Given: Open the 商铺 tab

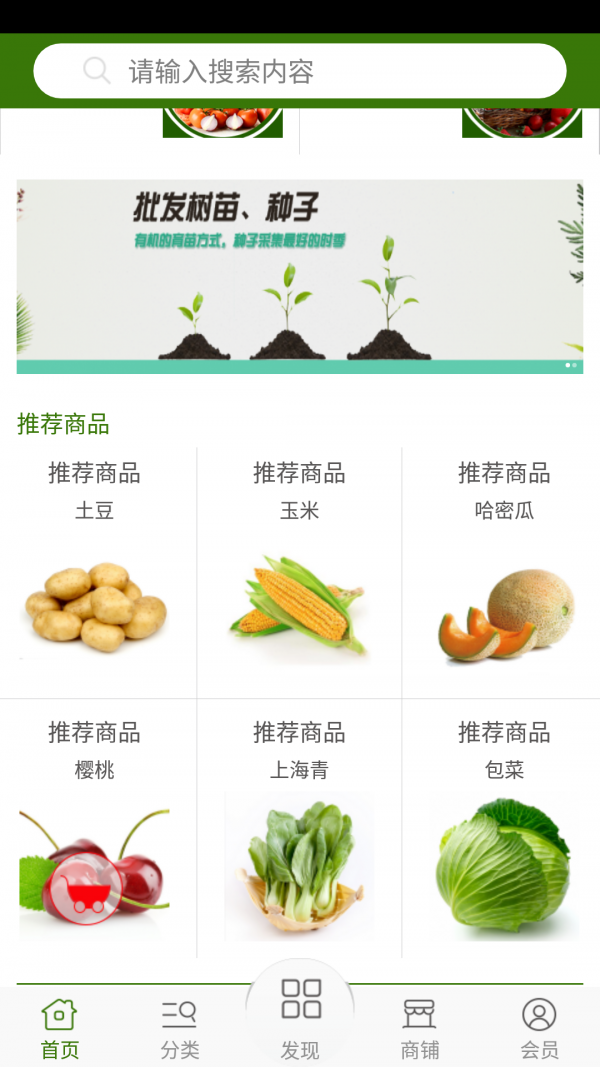Looking at the screenshot, I should pos(420,1029).
